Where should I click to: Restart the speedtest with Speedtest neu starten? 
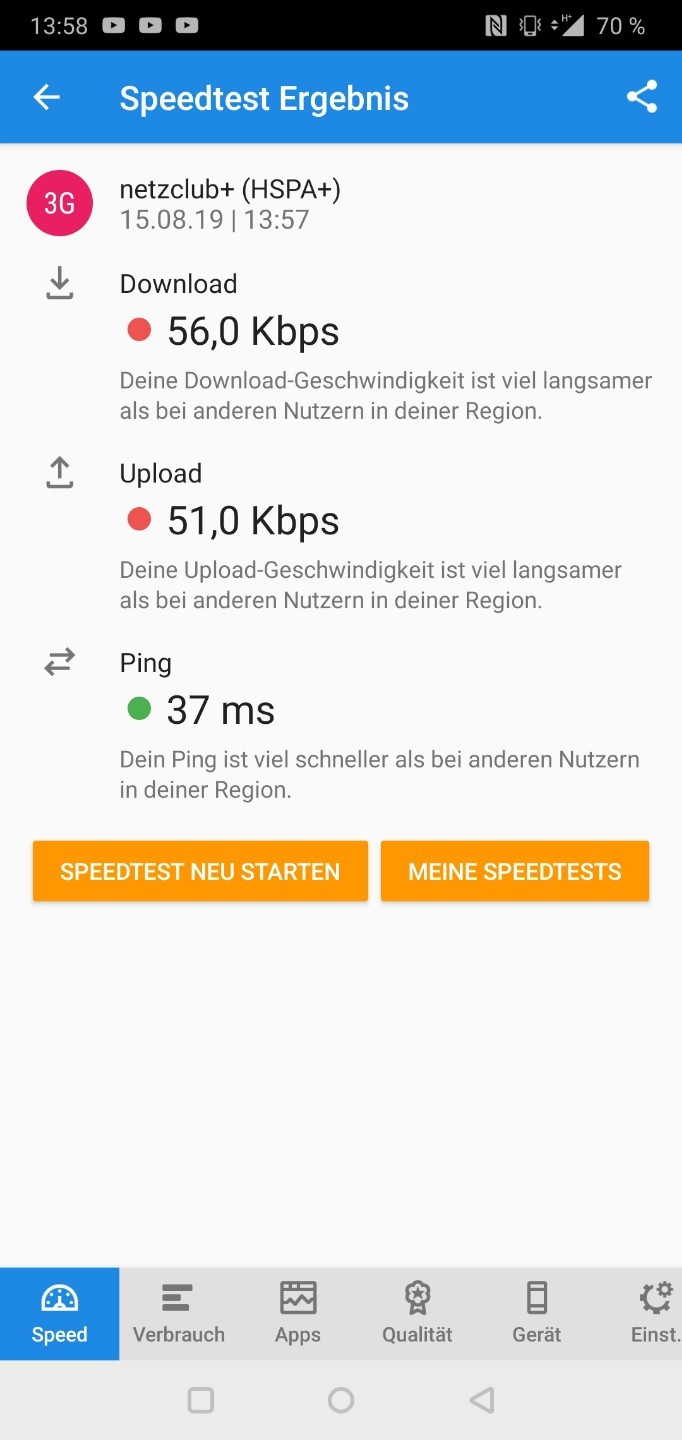pyautogui.click(x=200, y=871)
